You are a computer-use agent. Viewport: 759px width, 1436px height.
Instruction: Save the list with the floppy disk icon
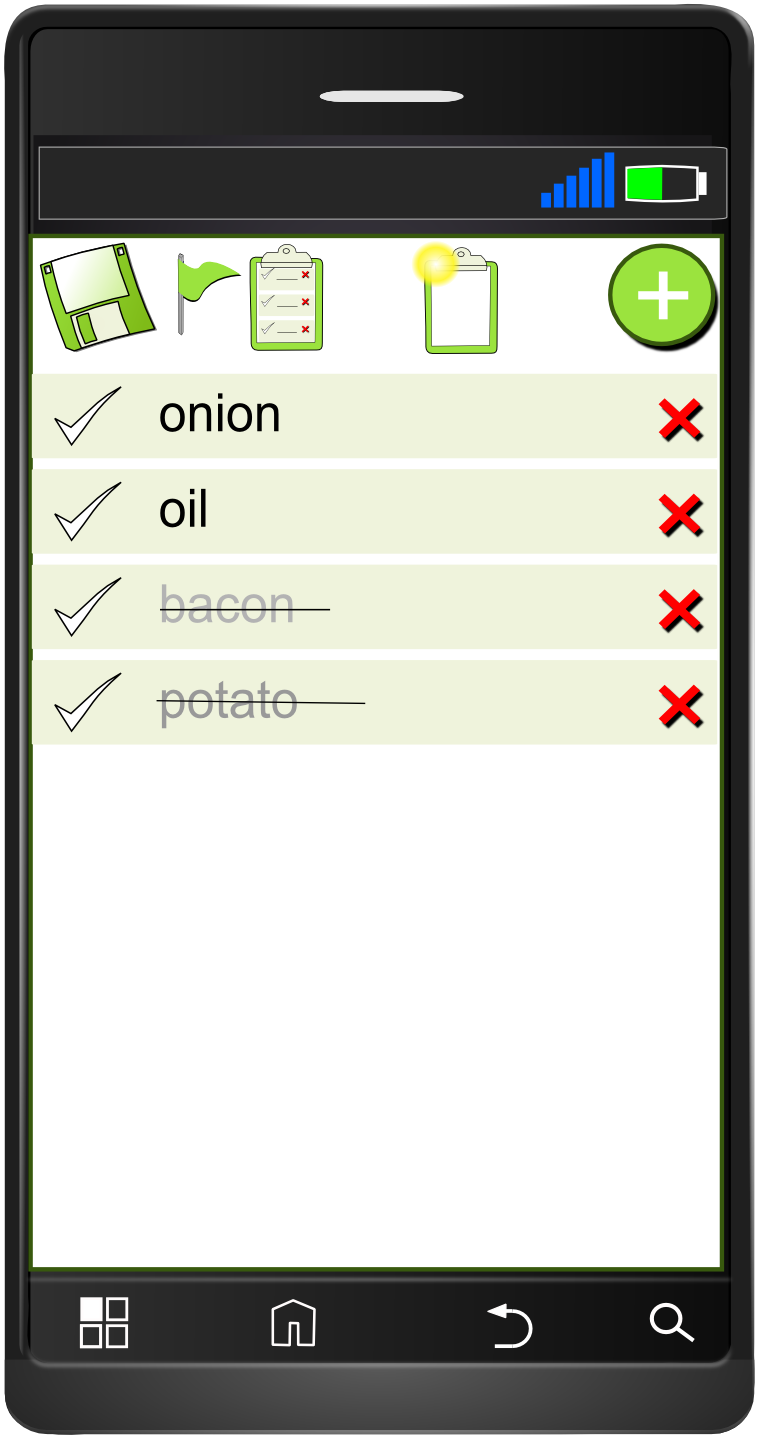97,296
